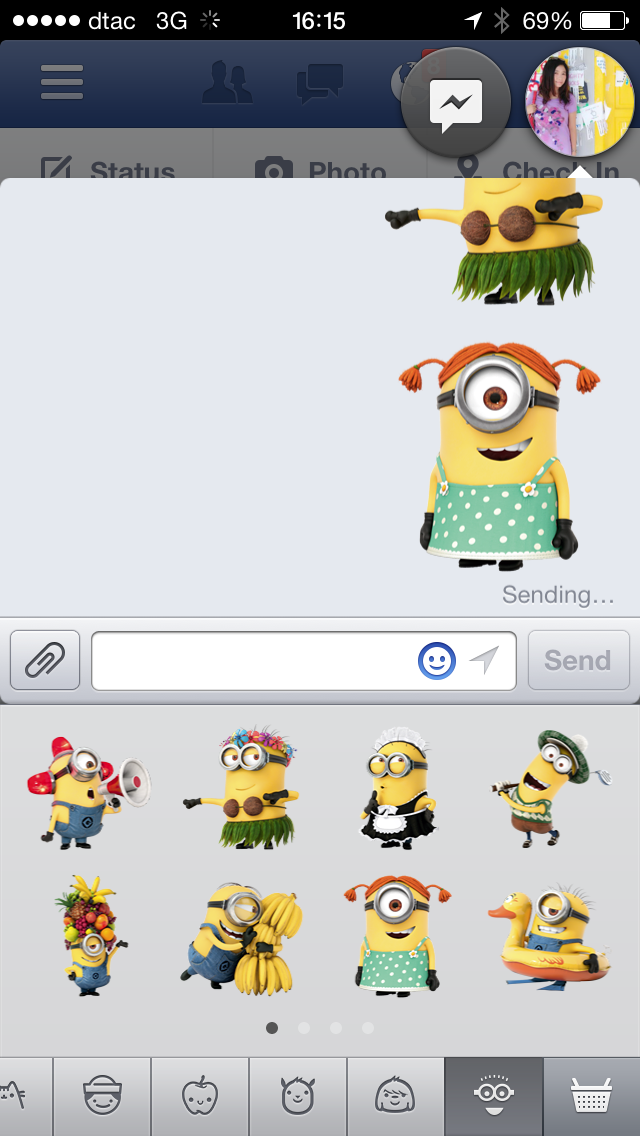
Task: Open the Messenger chat head bubble
Action: click(x=455, y=101)
